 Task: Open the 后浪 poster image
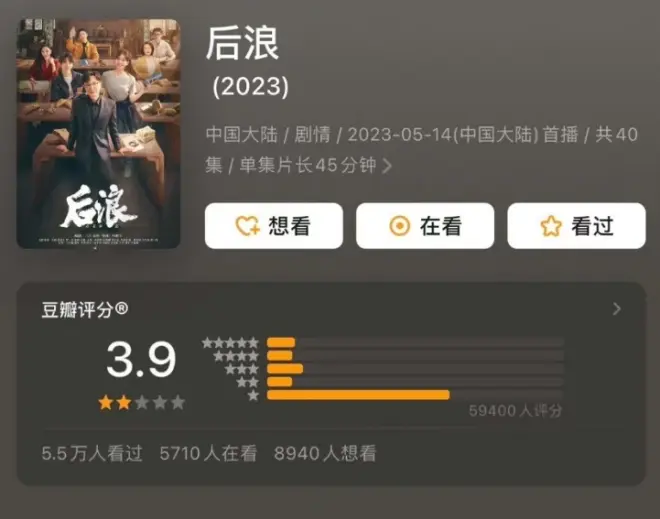click(x=98, y=133)
